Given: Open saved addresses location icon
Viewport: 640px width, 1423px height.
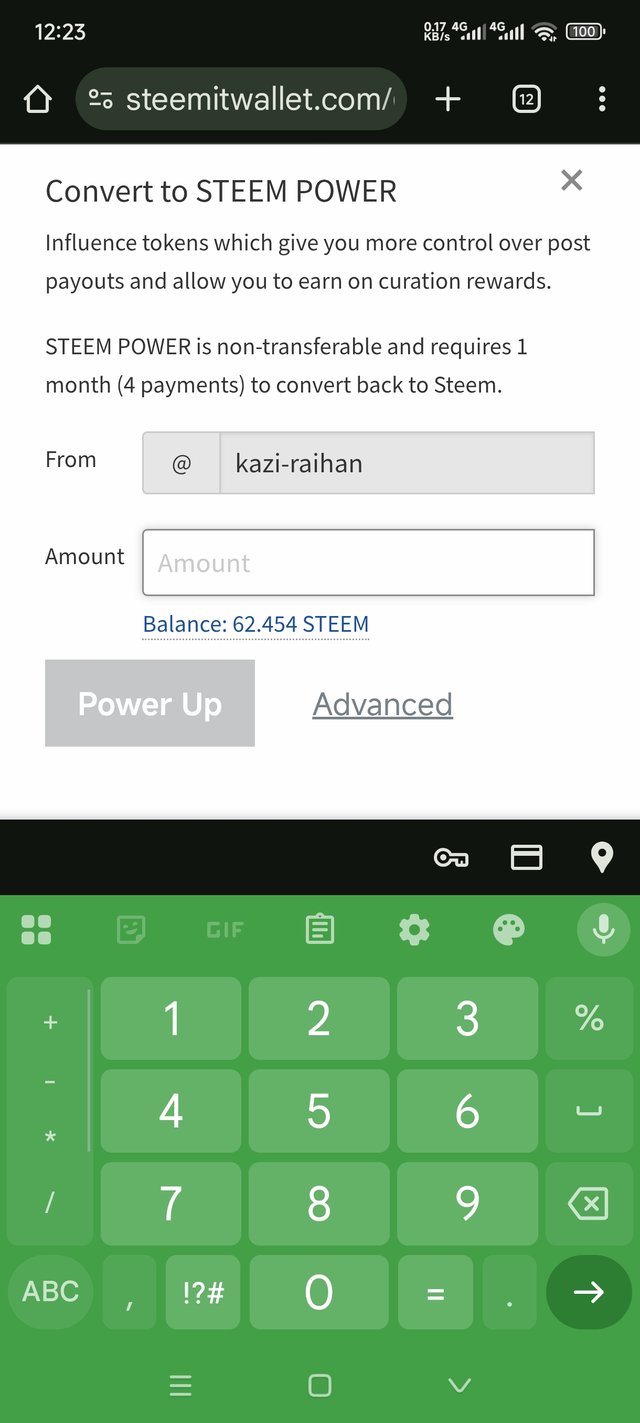Looking at the screenshot, I should 601,857.
